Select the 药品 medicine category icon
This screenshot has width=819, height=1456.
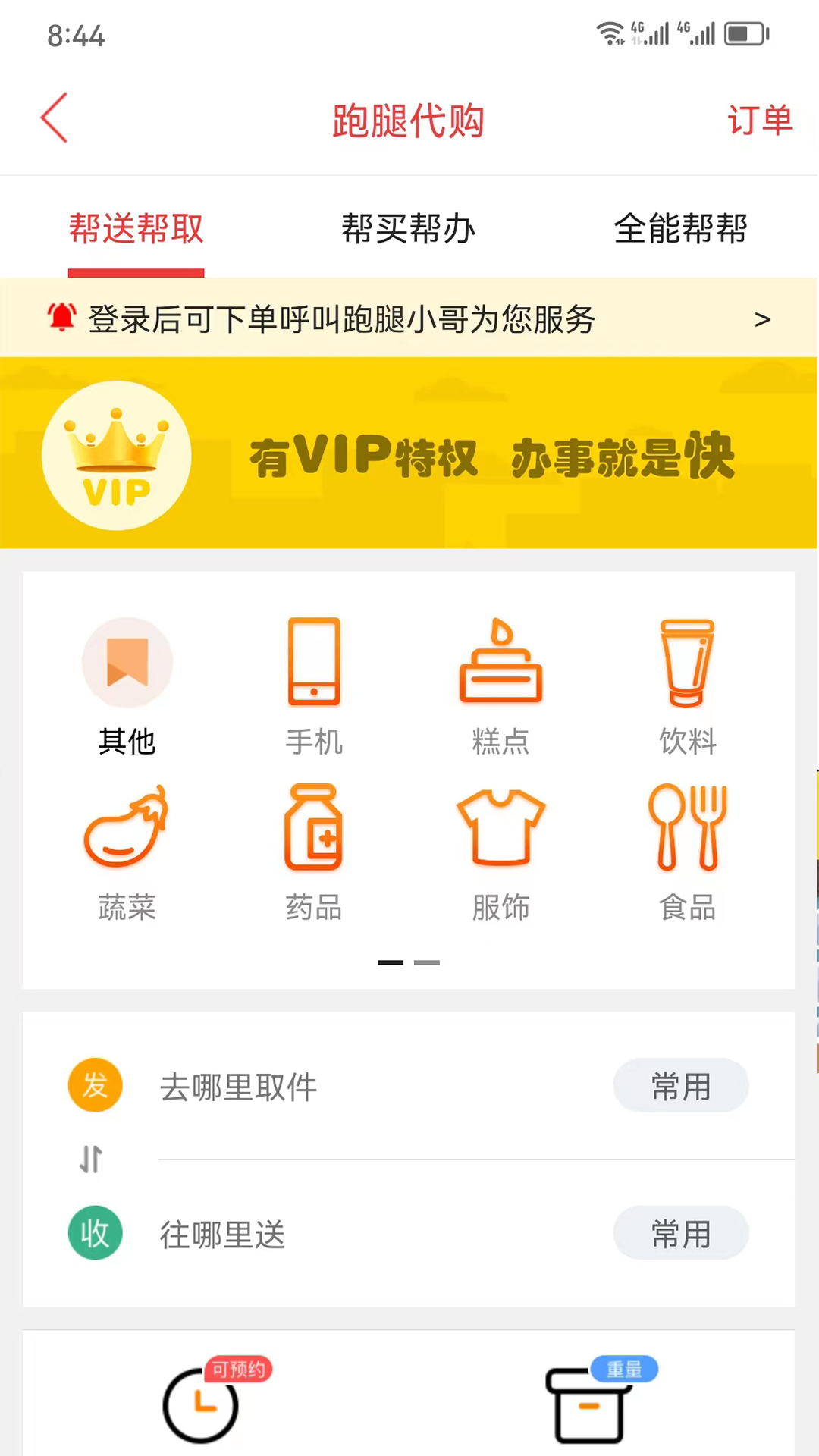(314, 828)
